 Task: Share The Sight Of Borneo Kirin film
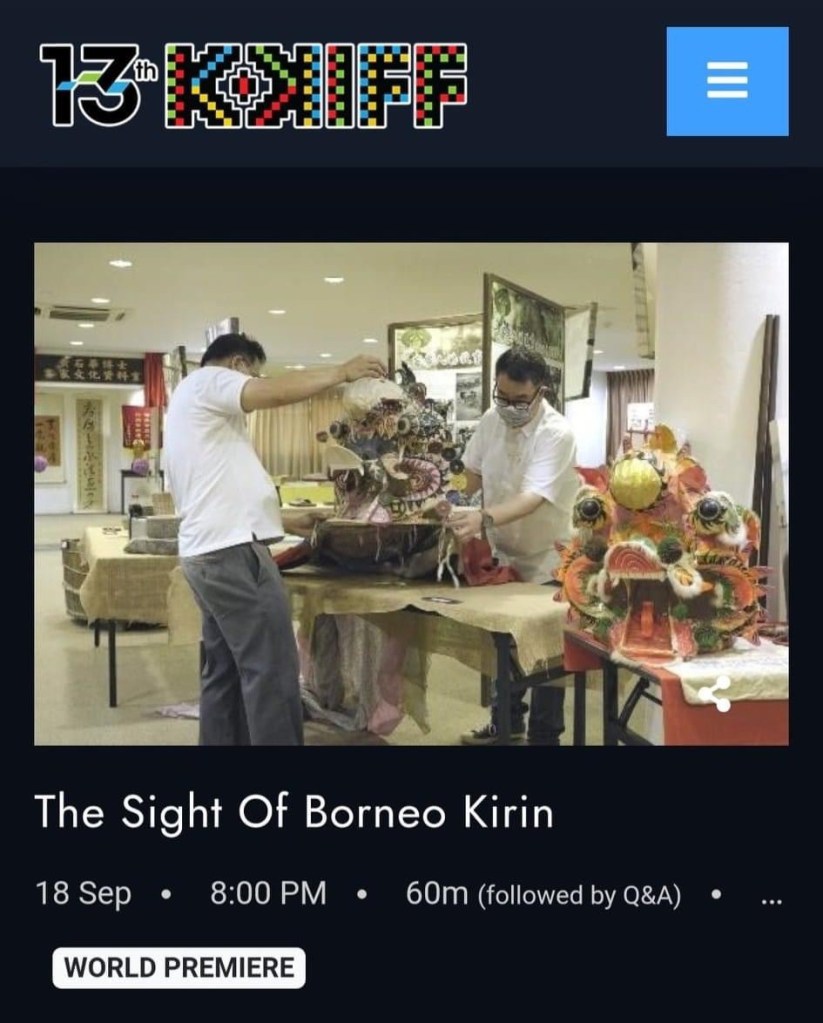[x=714, y=693]
